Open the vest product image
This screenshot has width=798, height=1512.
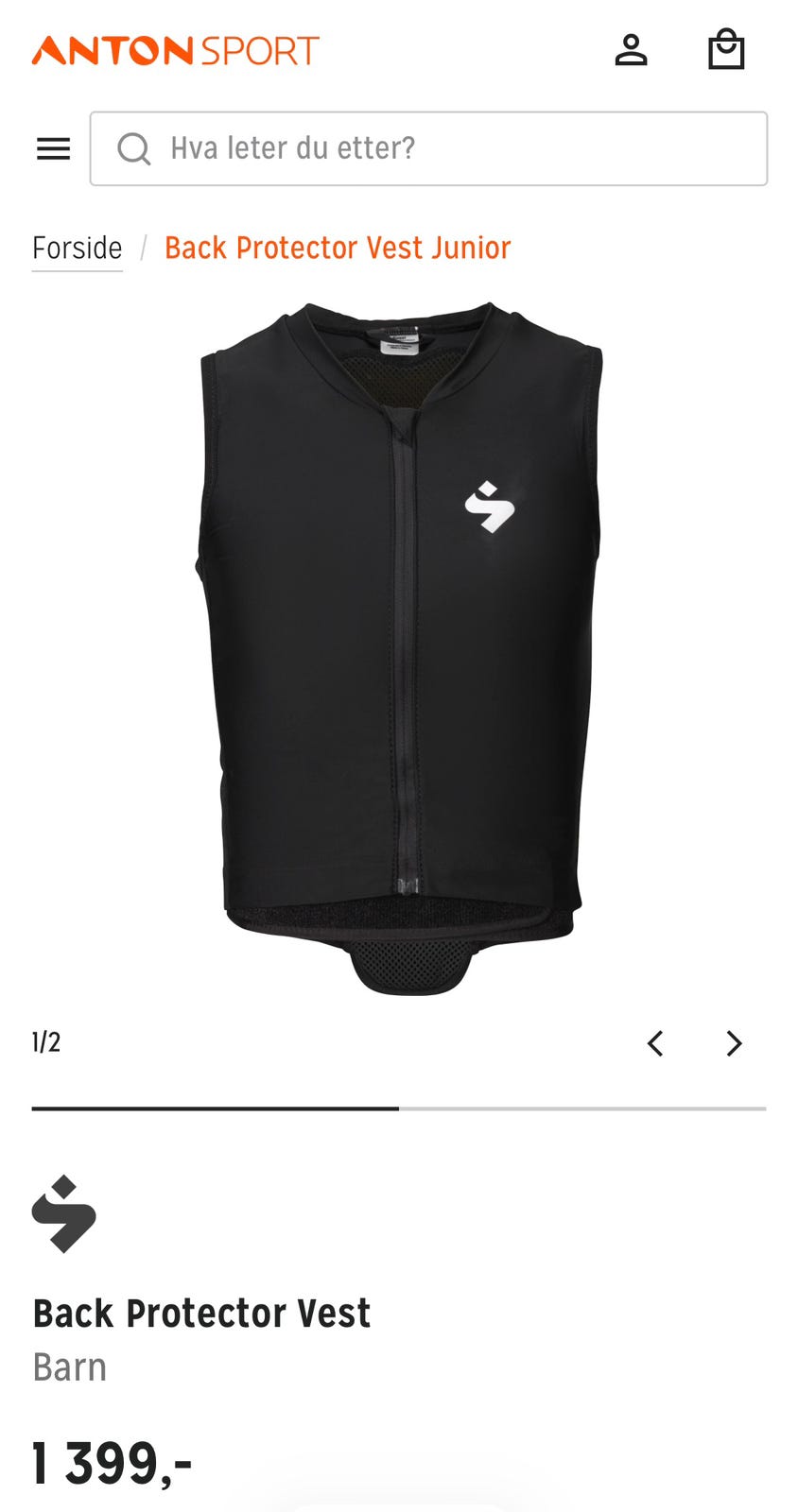pos(399,647)
